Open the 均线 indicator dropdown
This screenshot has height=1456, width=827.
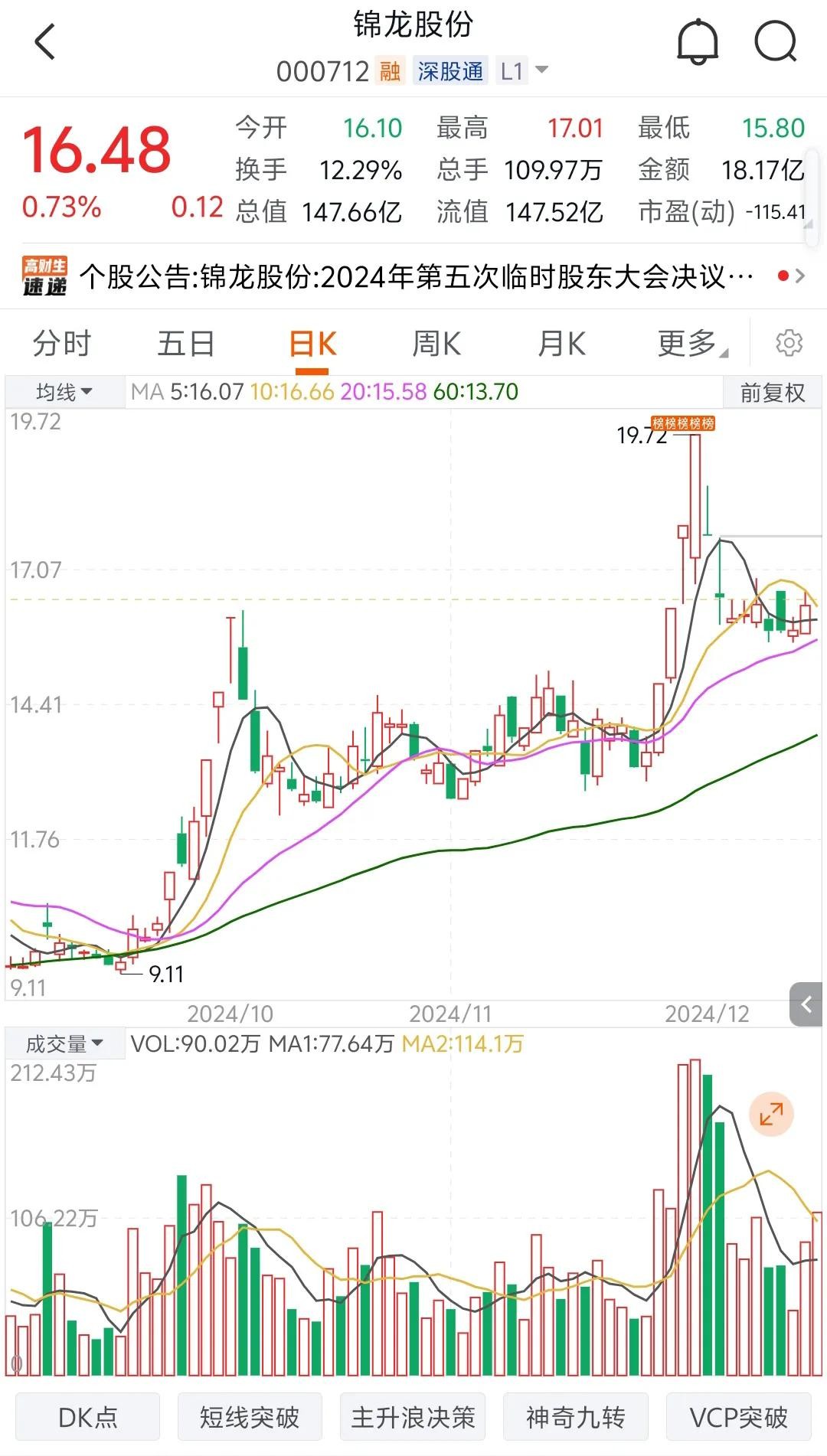point(64,393)
